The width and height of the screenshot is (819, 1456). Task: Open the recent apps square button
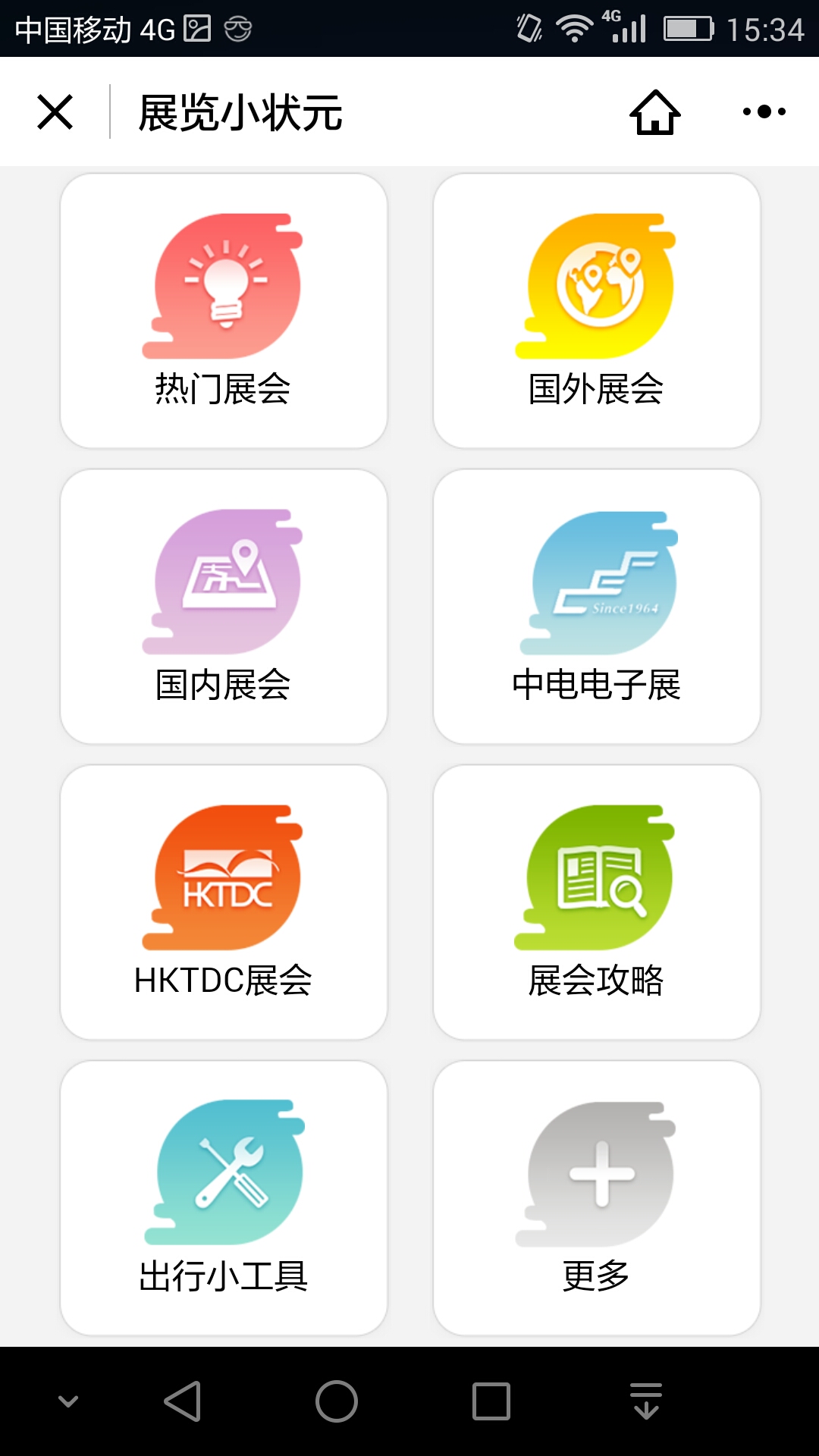(x=491, y=1401)
